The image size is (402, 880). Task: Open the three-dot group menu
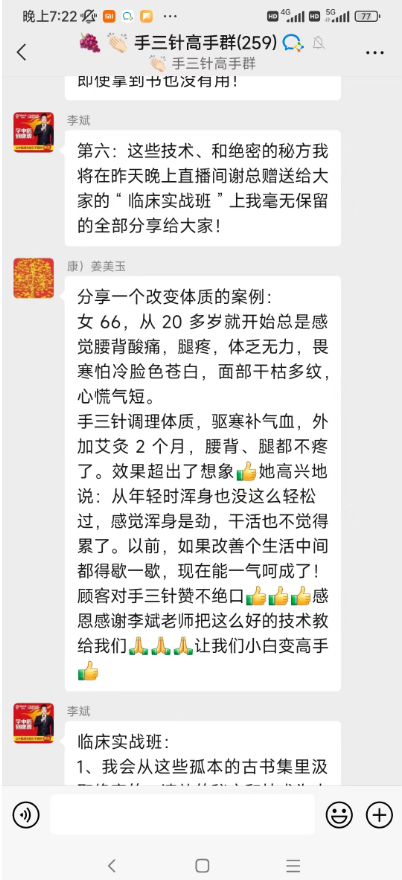374,53
